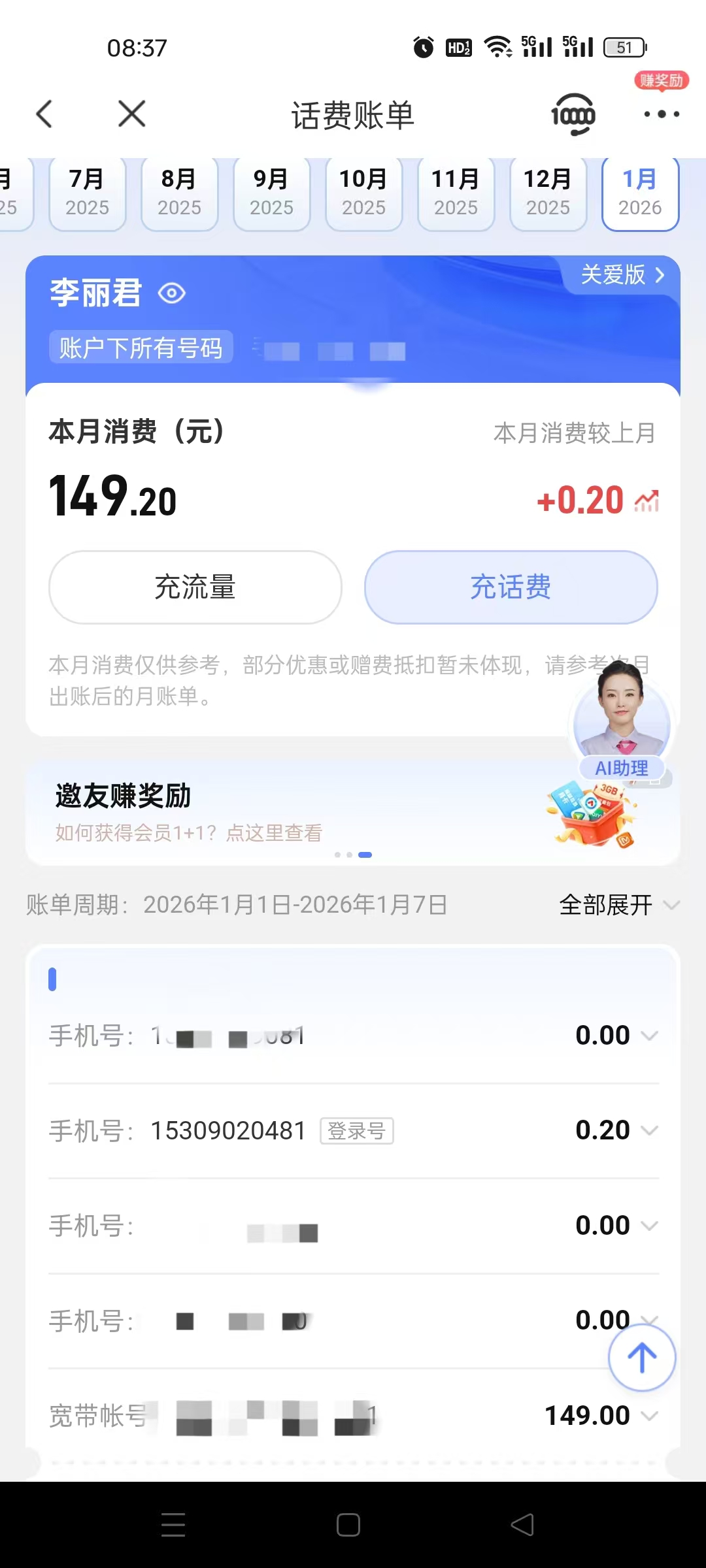Toggle the eye icon beside 李丽君
Image resolution: width=706 pixels, height=1568 pixels.
click(172, 293)
